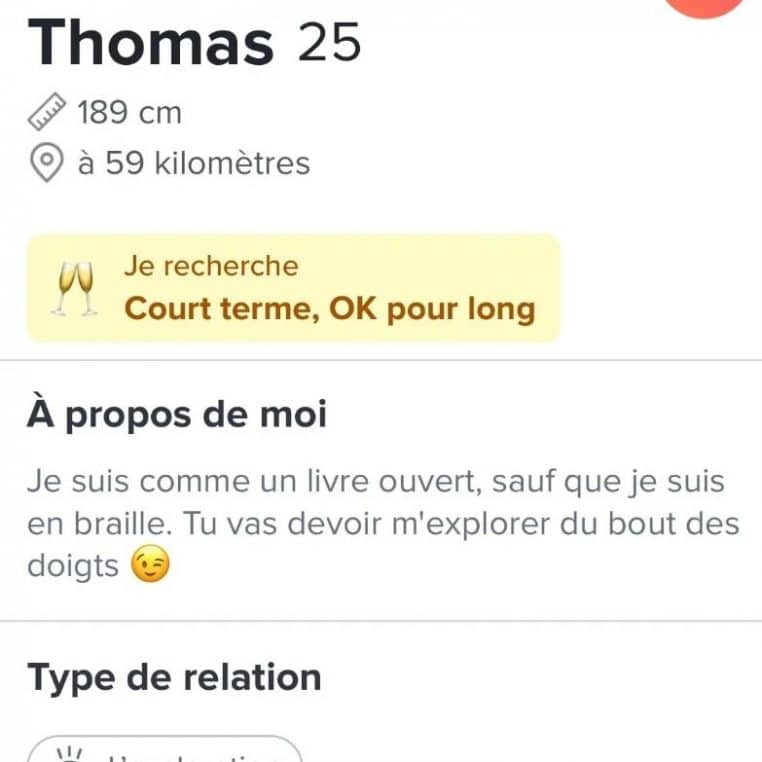Tap the partially visible relationship type chip

165,751
